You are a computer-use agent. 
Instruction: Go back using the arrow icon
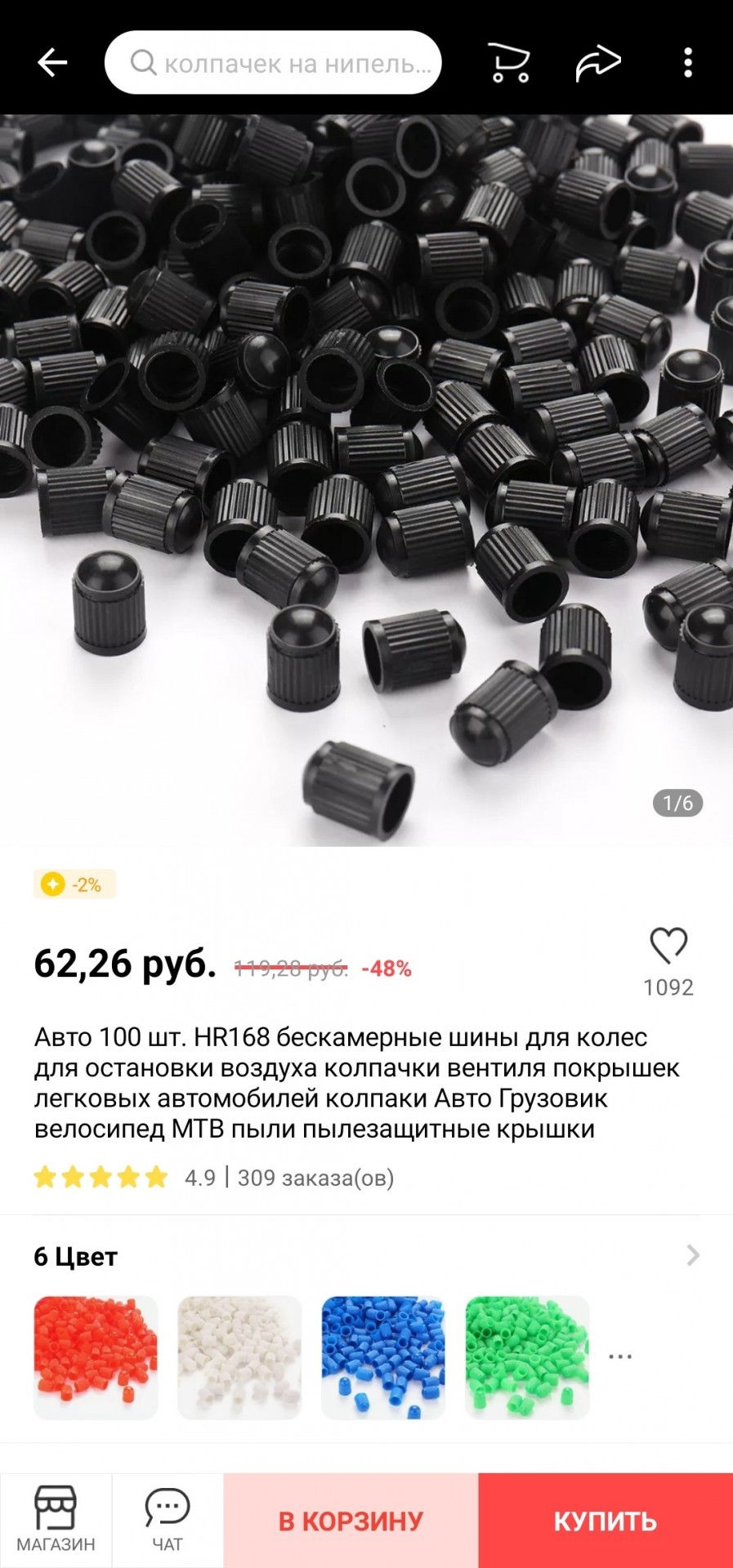[52, 63]
